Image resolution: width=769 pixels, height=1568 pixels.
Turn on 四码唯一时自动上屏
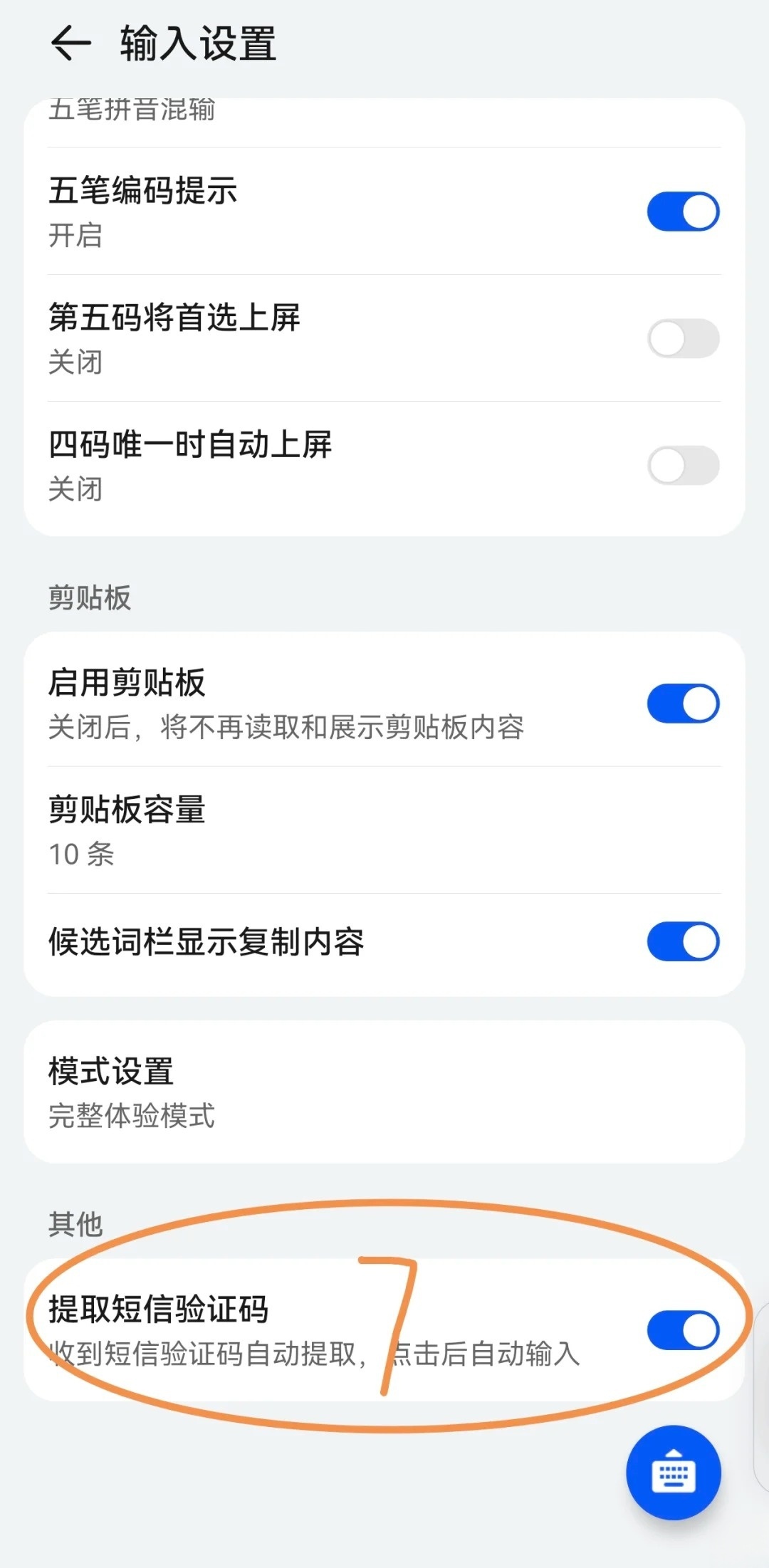683,466
